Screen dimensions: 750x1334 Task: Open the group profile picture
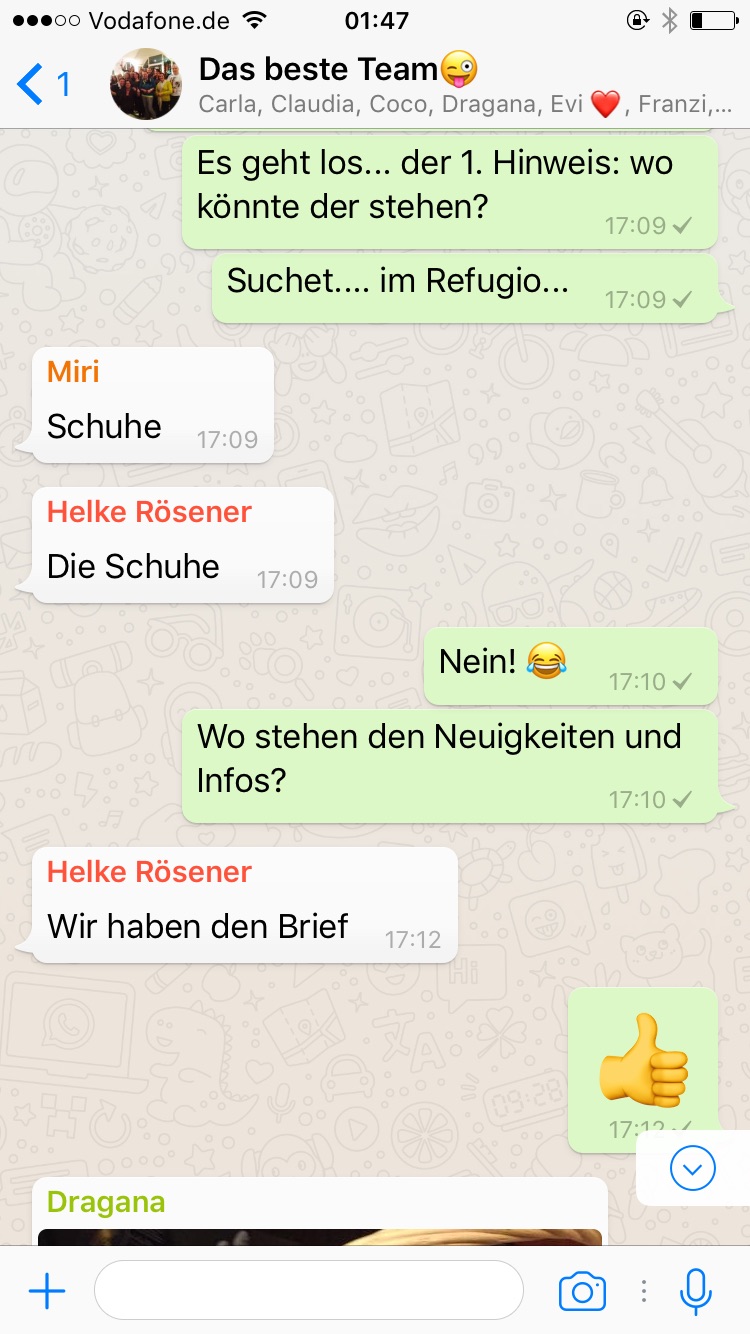(x=146, y=84)
